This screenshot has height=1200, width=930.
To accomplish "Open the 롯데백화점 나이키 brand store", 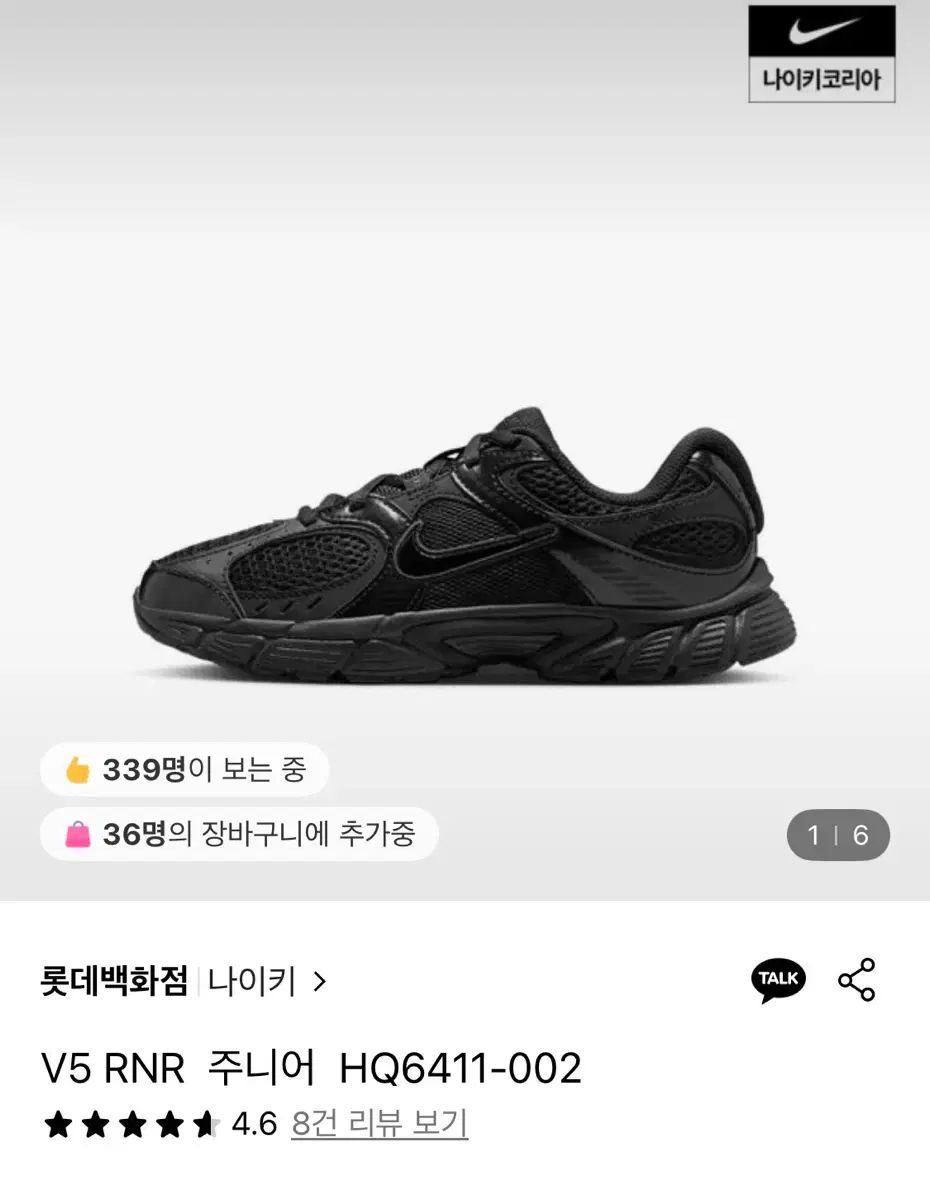I will [x=184, y=982].
